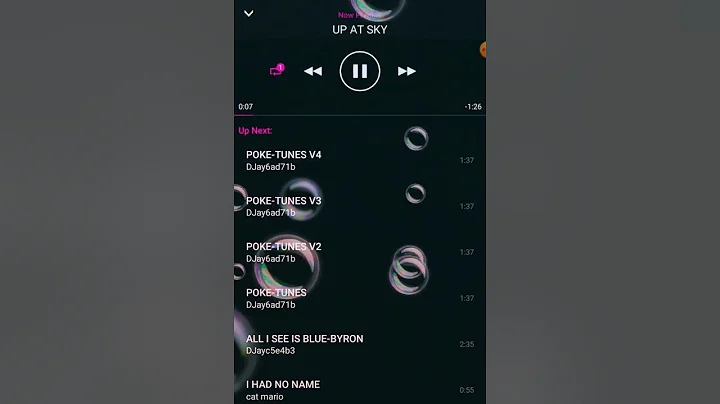Skip to the next track

pos(407,71)
